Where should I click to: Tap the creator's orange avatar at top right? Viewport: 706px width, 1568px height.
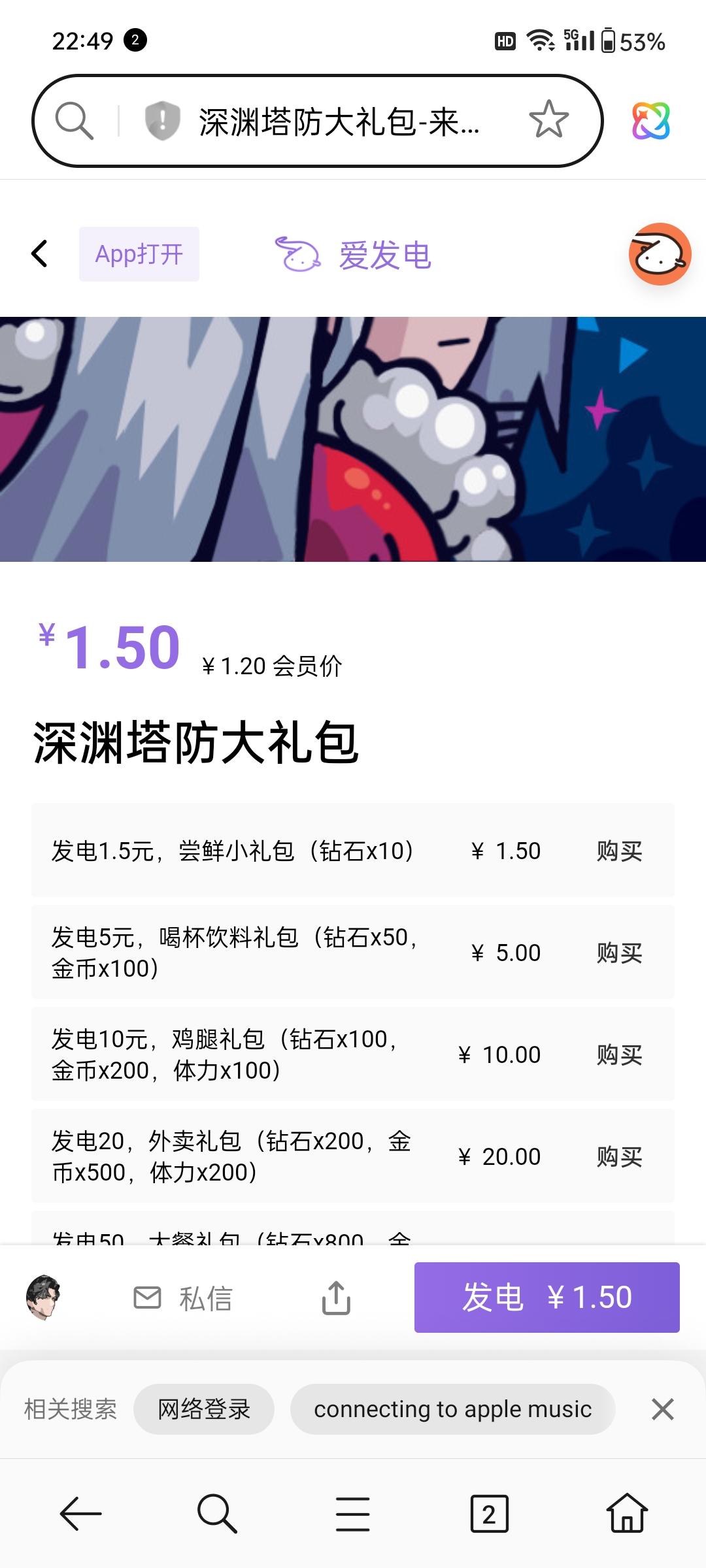(659, 254)
